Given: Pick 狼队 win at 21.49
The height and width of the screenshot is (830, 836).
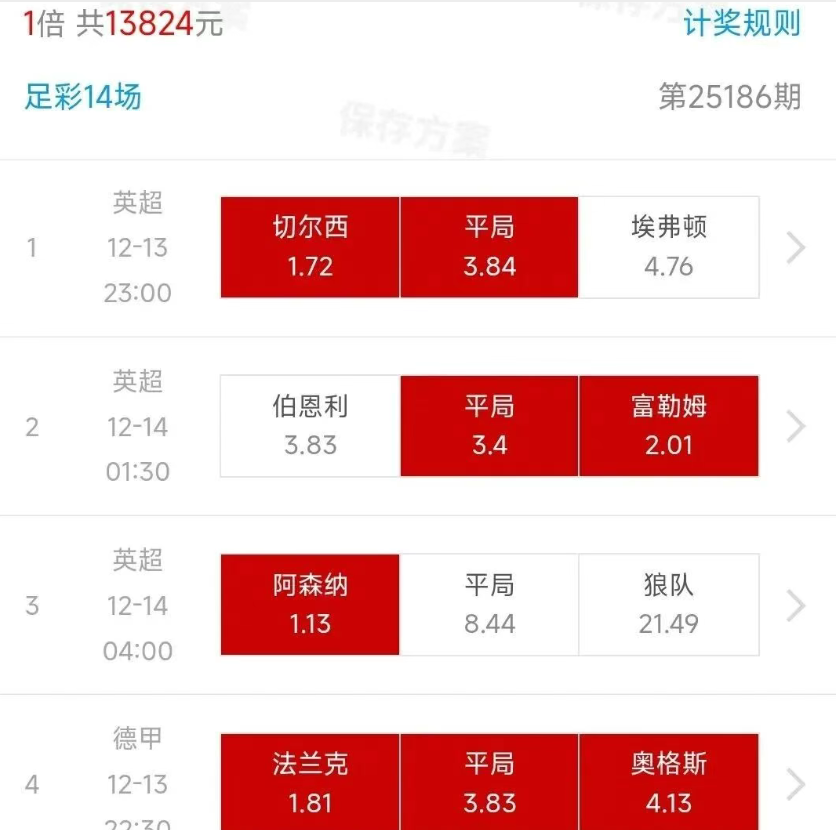Looking at the screenshot, I should (x=668, y=605).
